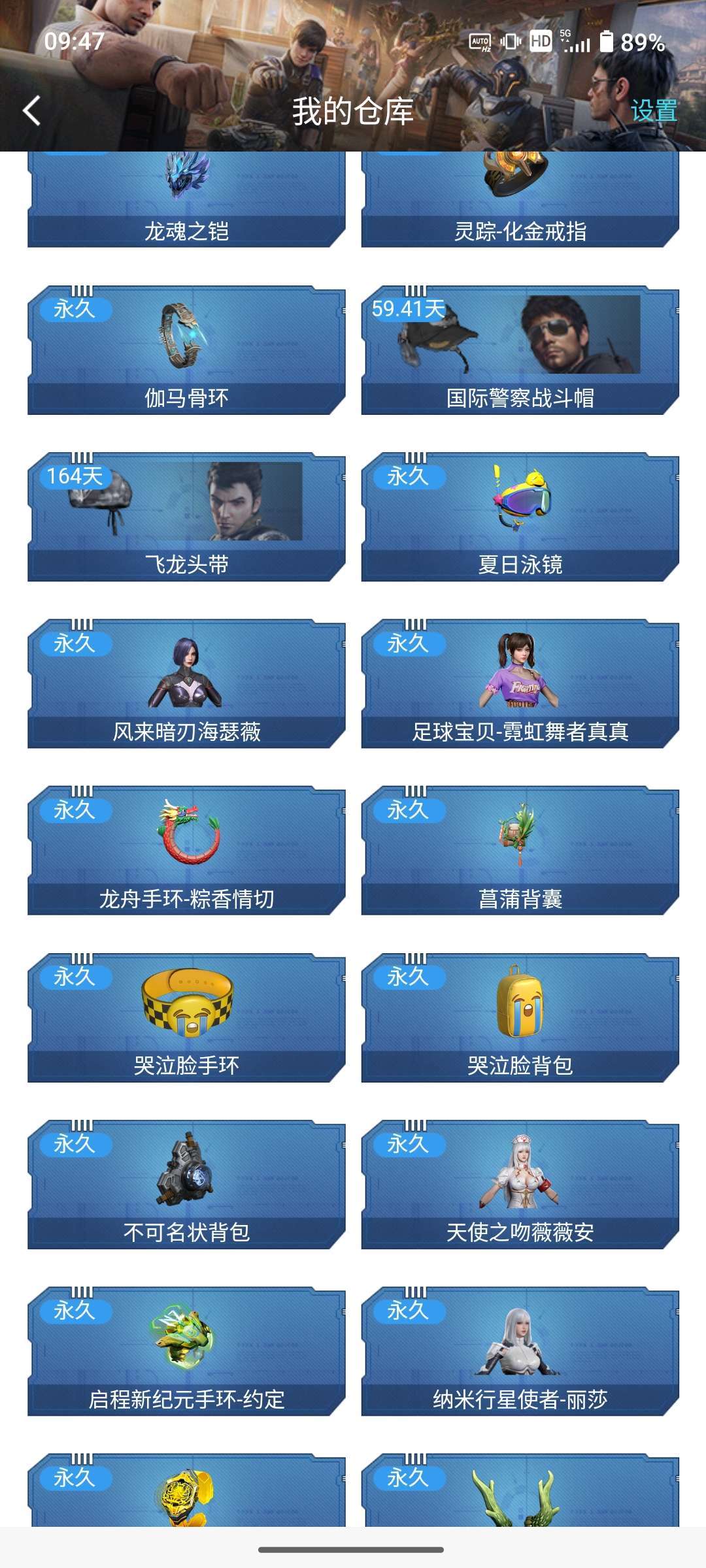
Task: Select the 灵踪-化金戒指 card
Action: coord(520,199)
